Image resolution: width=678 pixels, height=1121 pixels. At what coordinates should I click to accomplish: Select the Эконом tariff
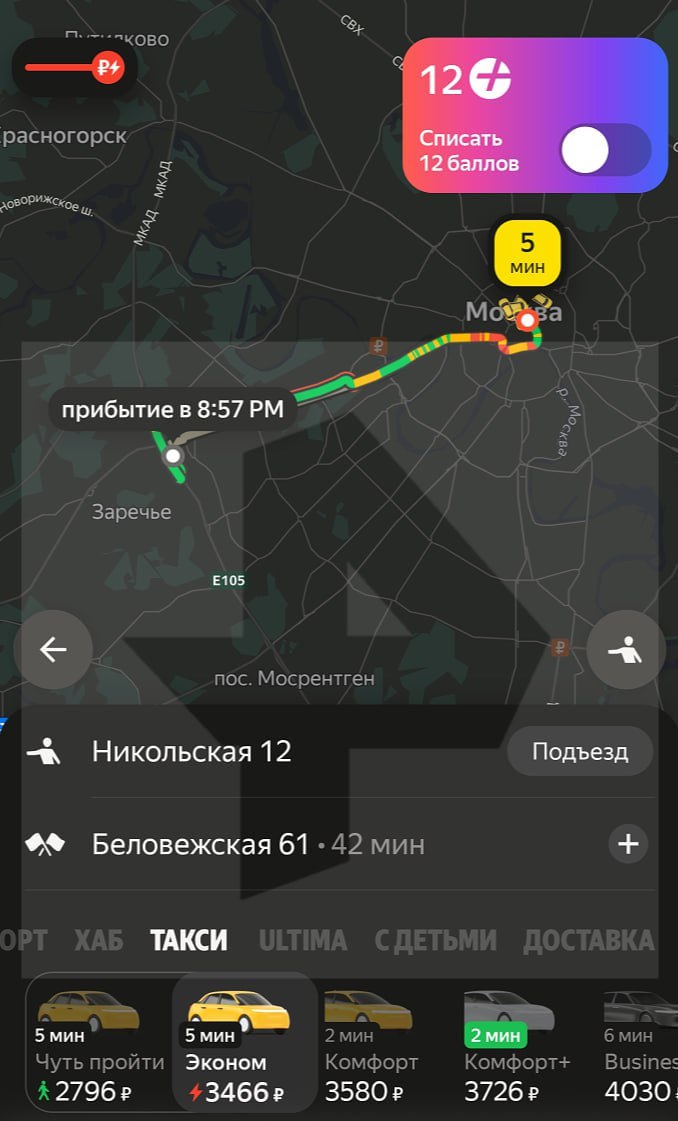pyautogui.click(x=245, y=1044)
